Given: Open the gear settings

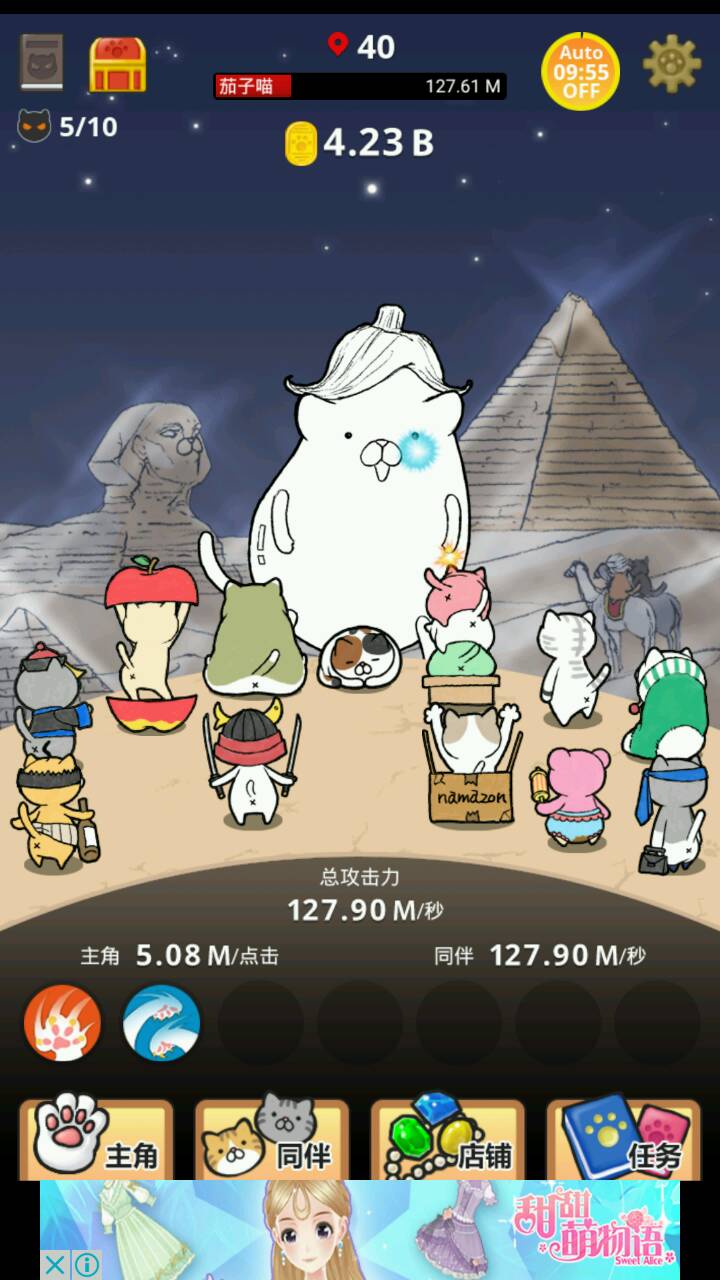Looking at the screenshot, I should (x=672, y=63).
